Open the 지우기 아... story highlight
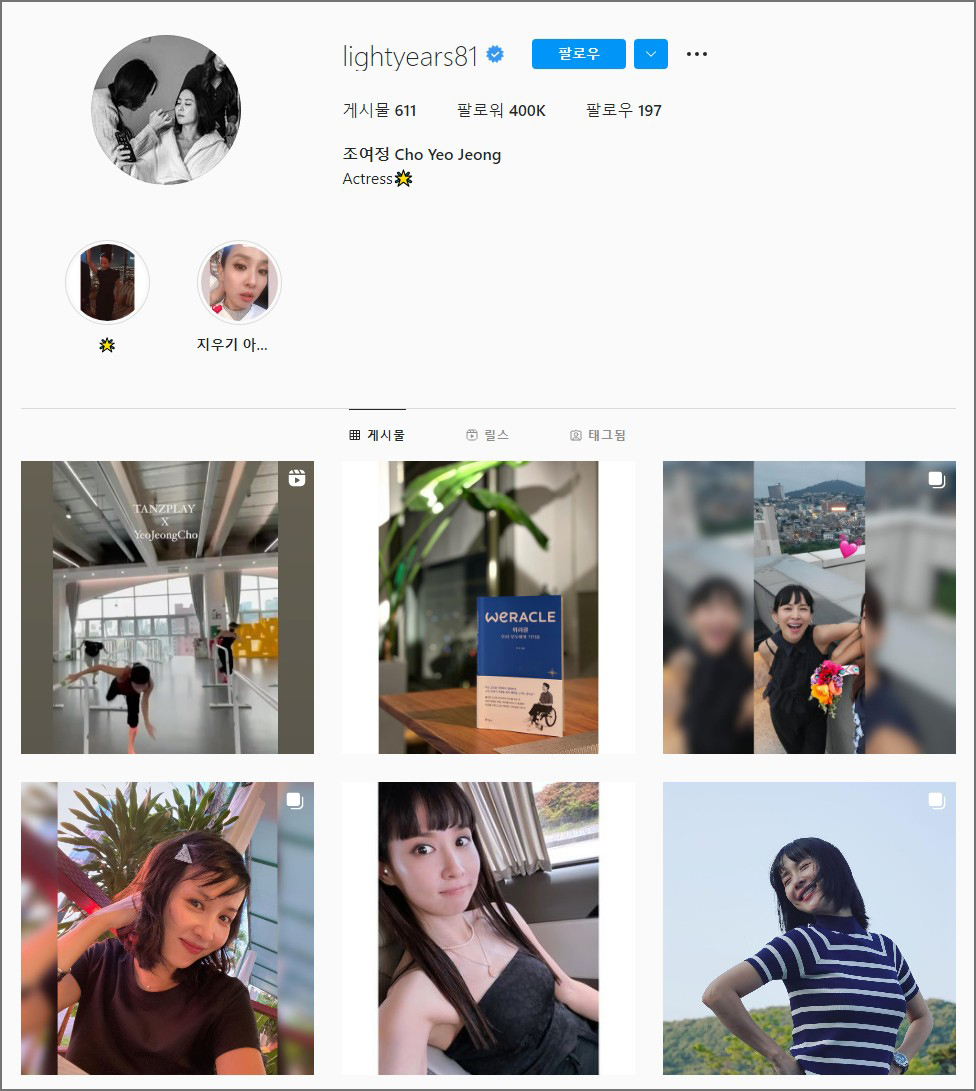Image resolution: width=976 pixels, height=1091 pixels. coord(239,283)
